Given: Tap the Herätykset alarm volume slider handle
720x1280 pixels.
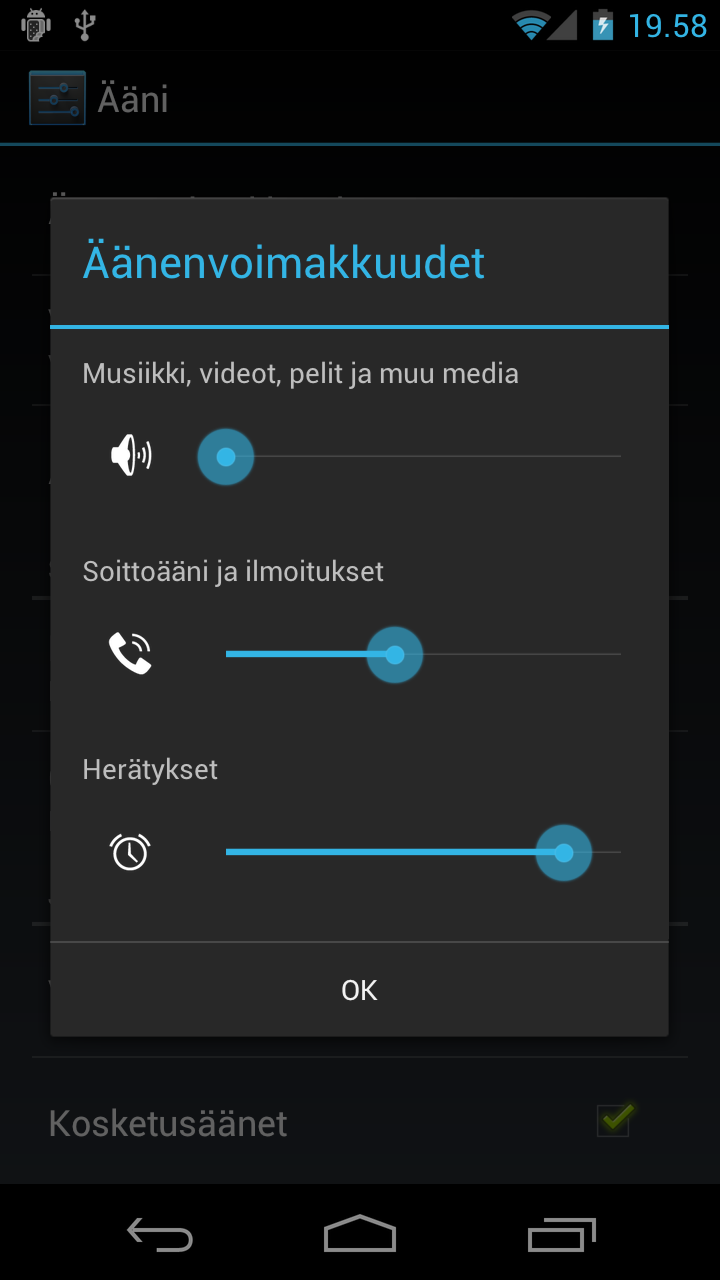Looking at the screenshot, I should 564,853.
